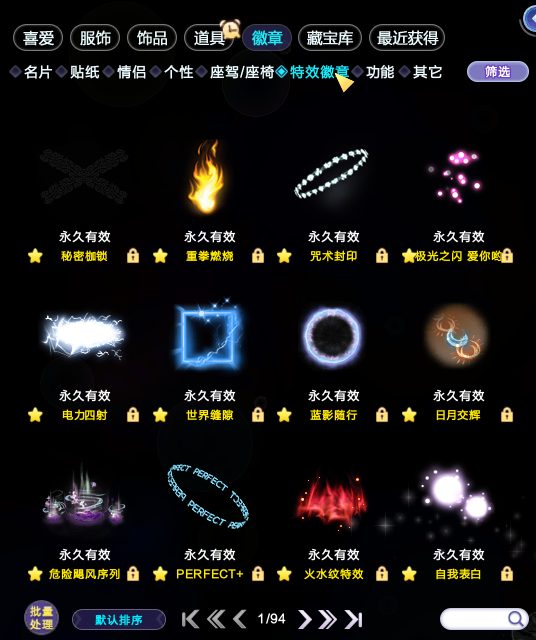
Task: Tap the 筛选 filter button
Action: coord(498,72)
